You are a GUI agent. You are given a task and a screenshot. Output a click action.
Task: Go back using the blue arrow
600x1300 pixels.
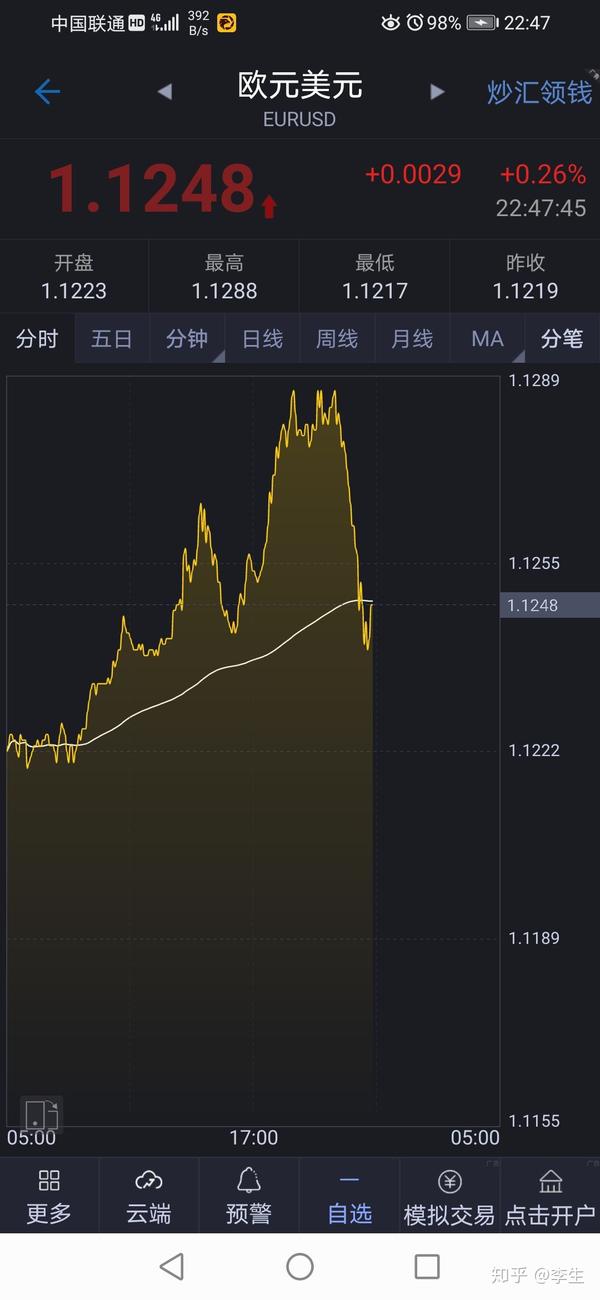pos(47,92)
